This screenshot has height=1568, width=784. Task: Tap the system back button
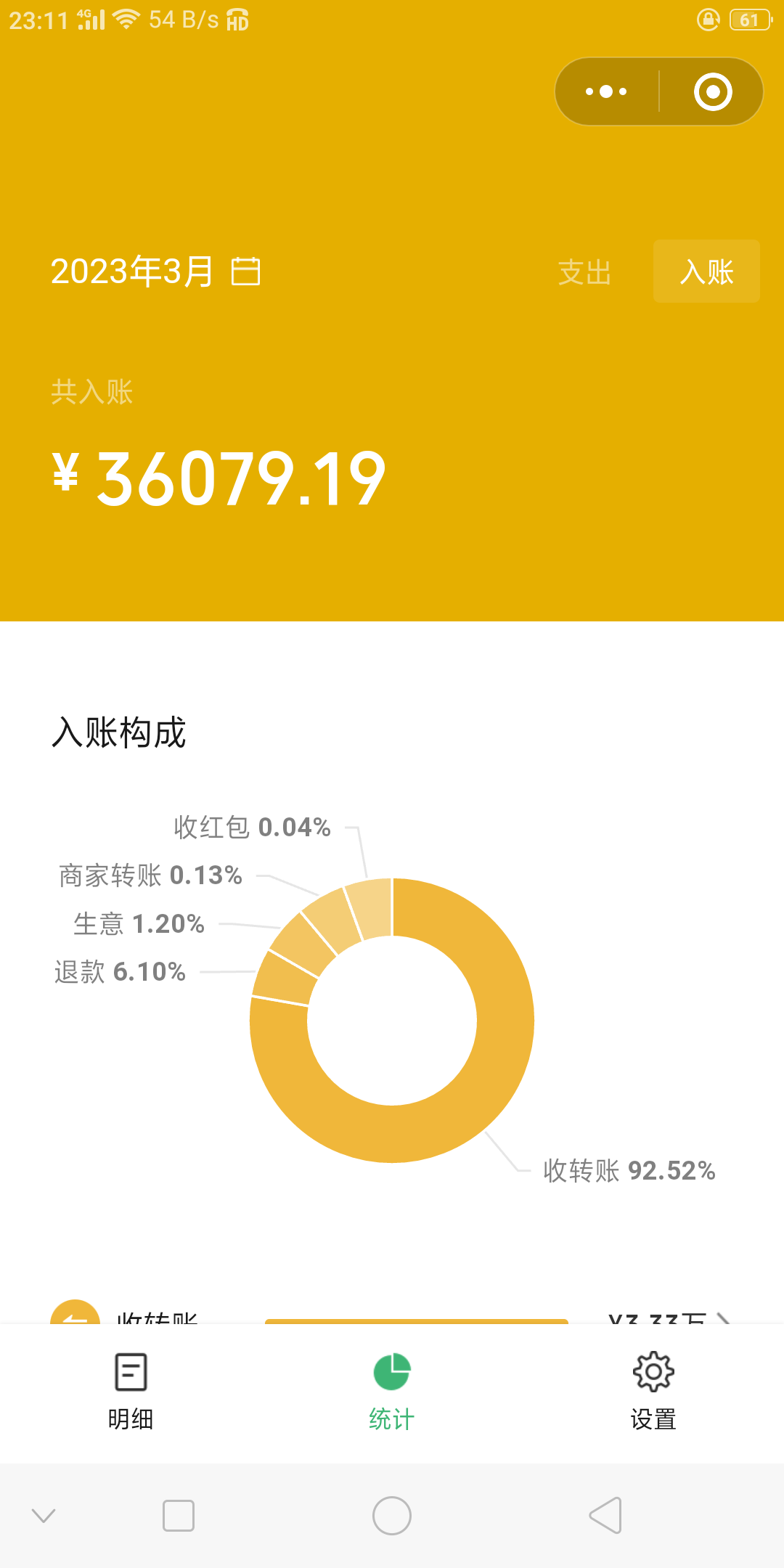click(x=605, y=1516)
